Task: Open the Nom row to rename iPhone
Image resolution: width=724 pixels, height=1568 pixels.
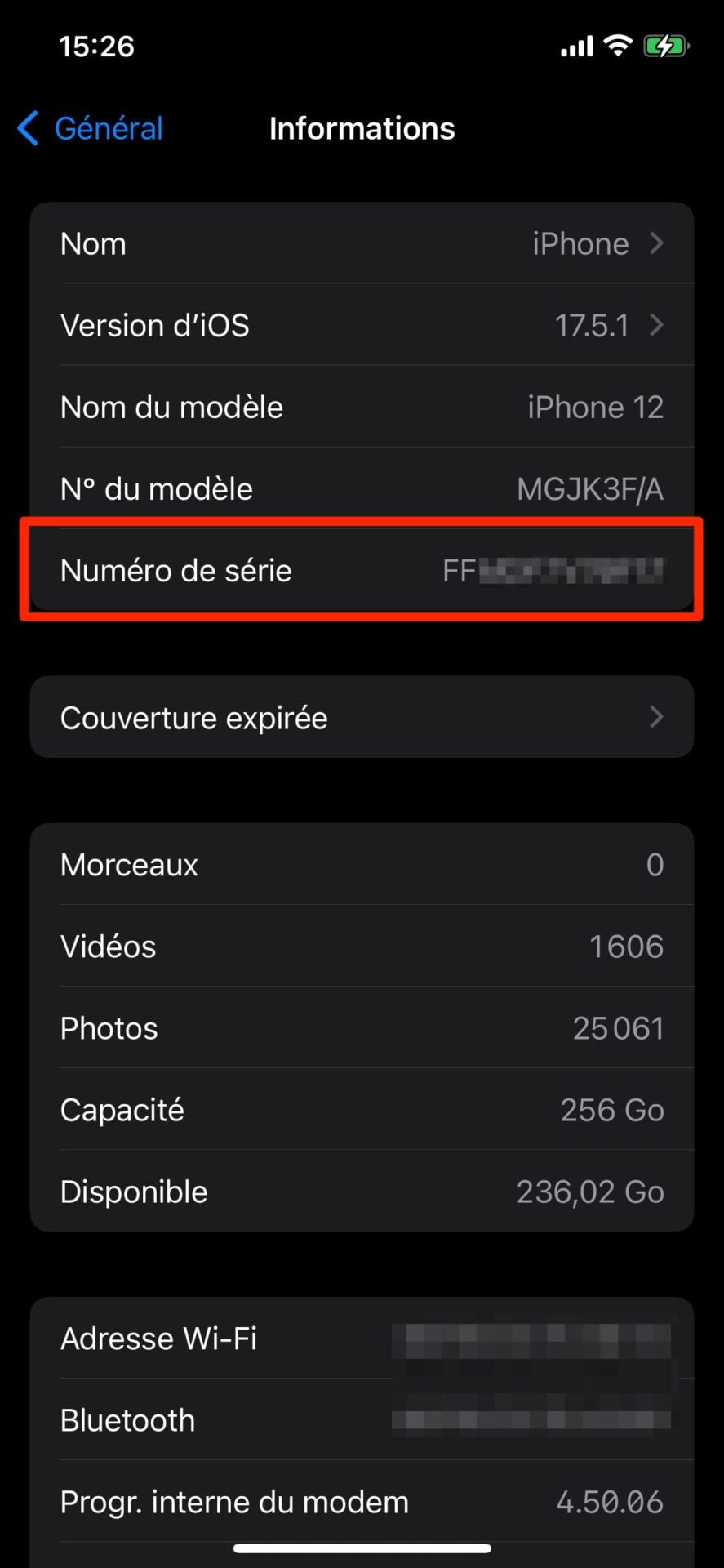Action: pos(362,243)
